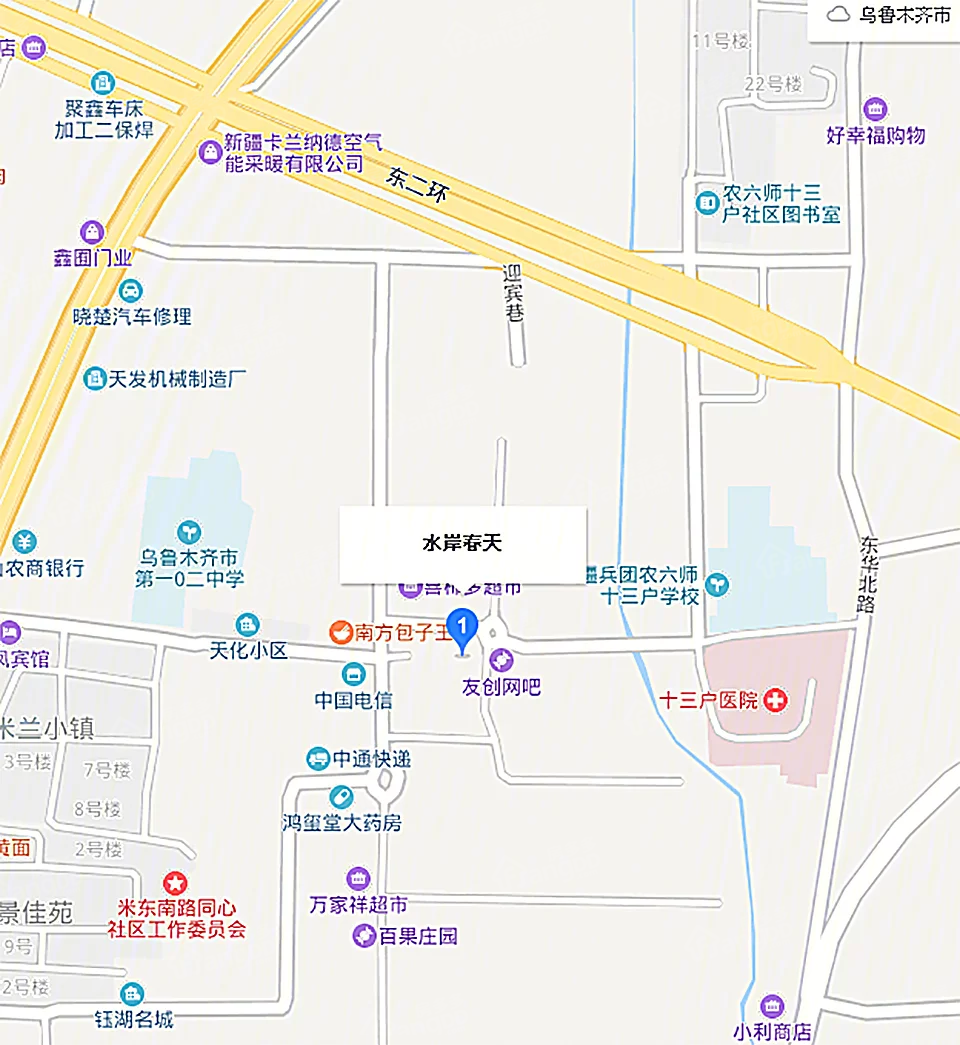Select the 友创网吧 map point
This screenshot has width=960, height=1045.
coord(501,660)
